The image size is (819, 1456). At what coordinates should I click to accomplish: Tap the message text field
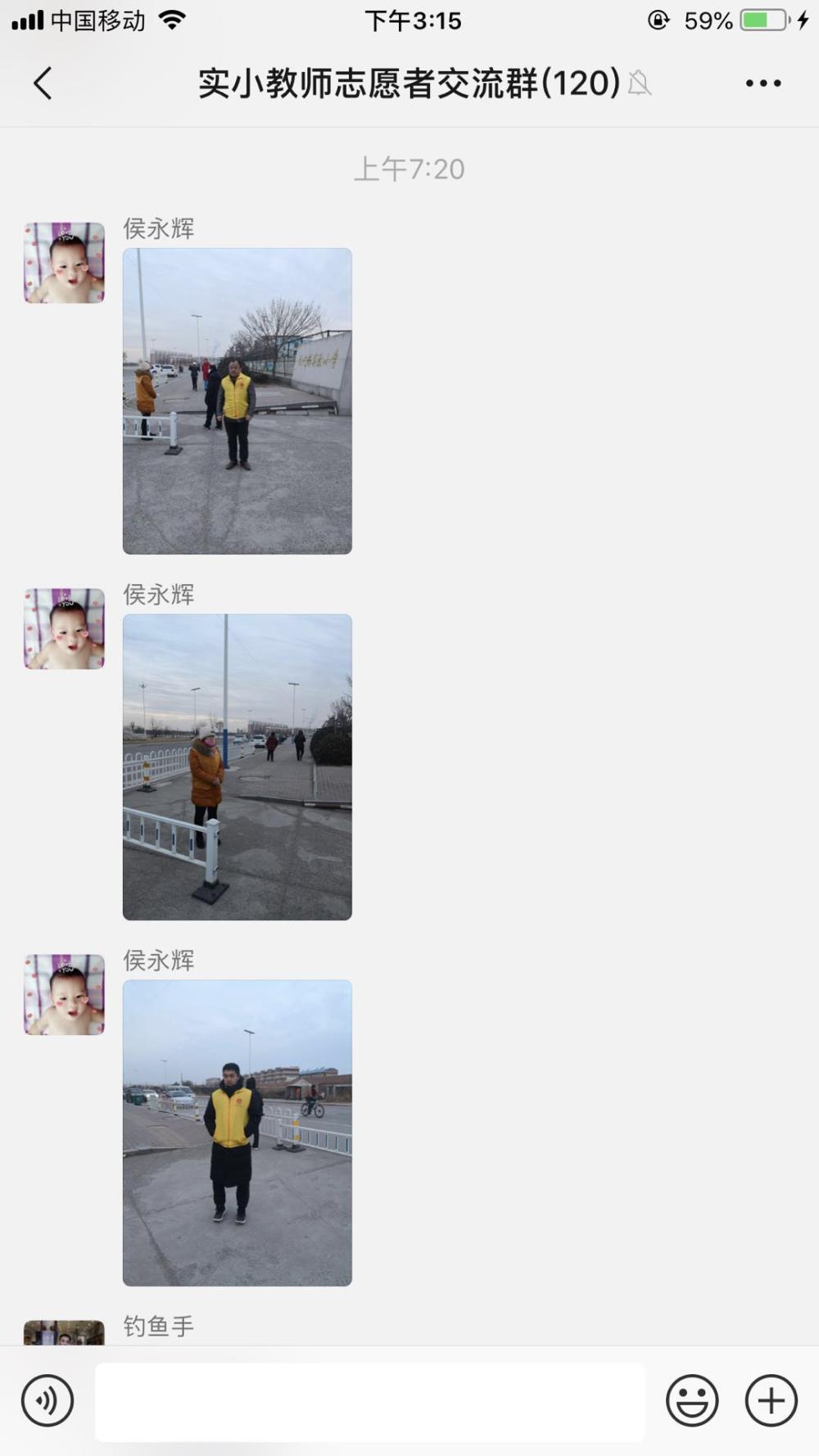[x=369, y=1402]
